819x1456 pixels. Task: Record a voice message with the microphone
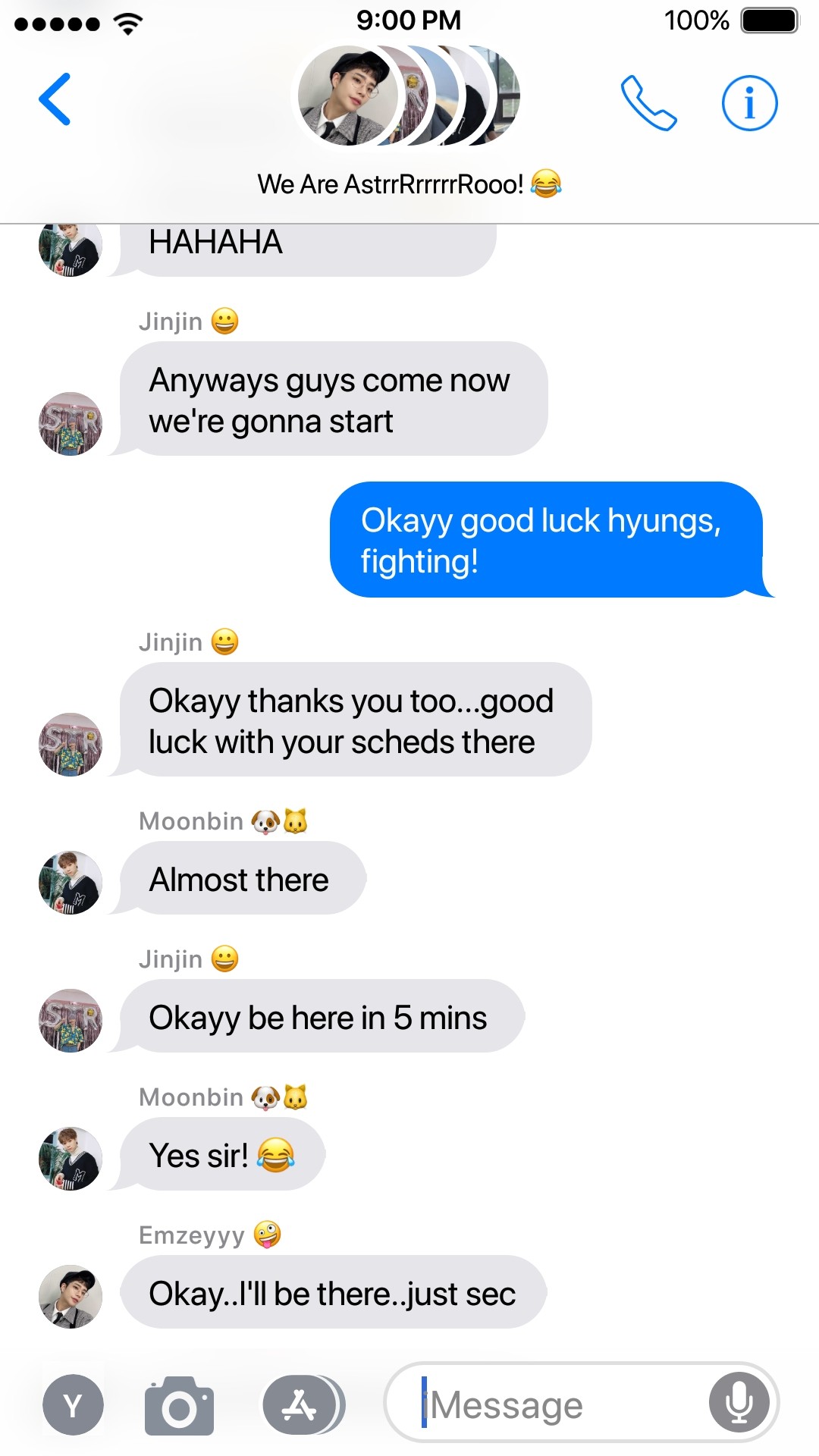coord(739,1402)
